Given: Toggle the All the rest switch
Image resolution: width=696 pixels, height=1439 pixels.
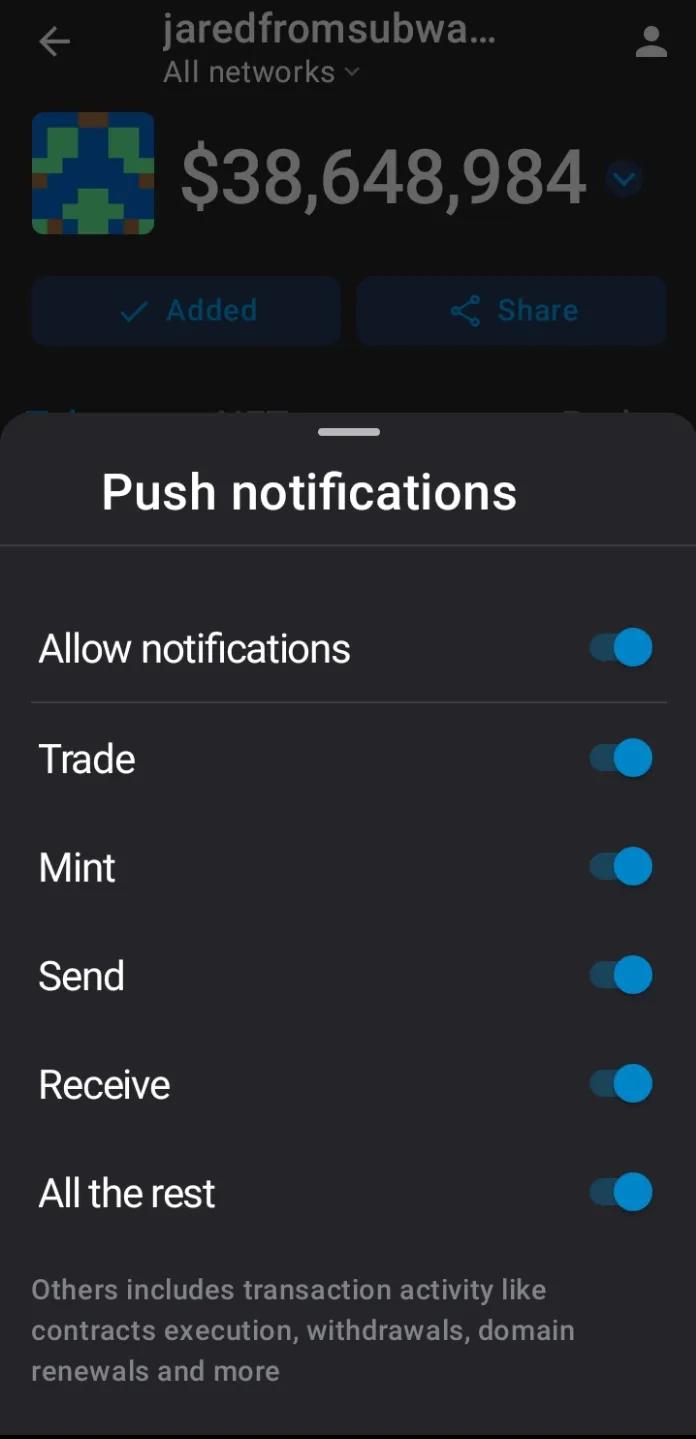Looking at the screenshot, I should [x=621, y=1192].
